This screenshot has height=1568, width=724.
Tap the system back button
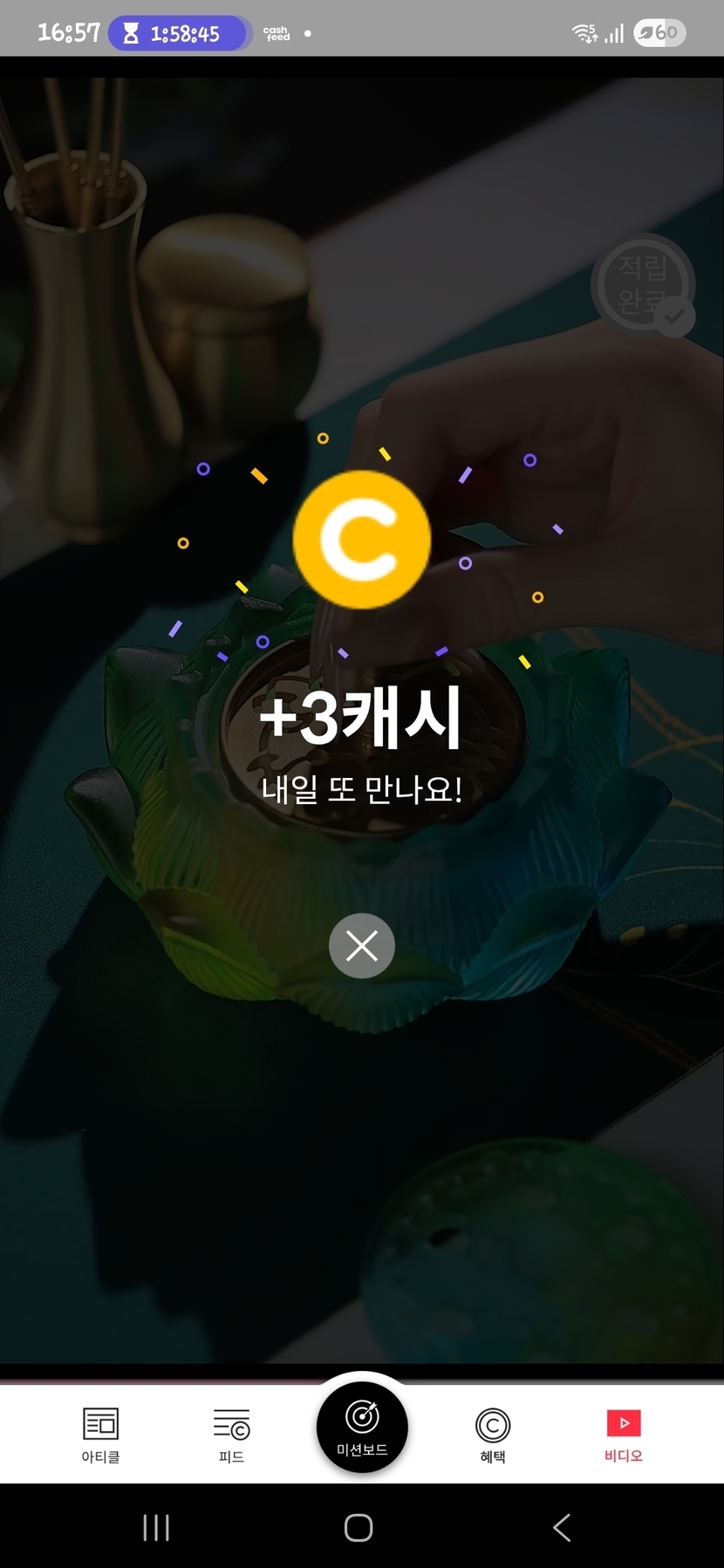tap(562, 1527)
